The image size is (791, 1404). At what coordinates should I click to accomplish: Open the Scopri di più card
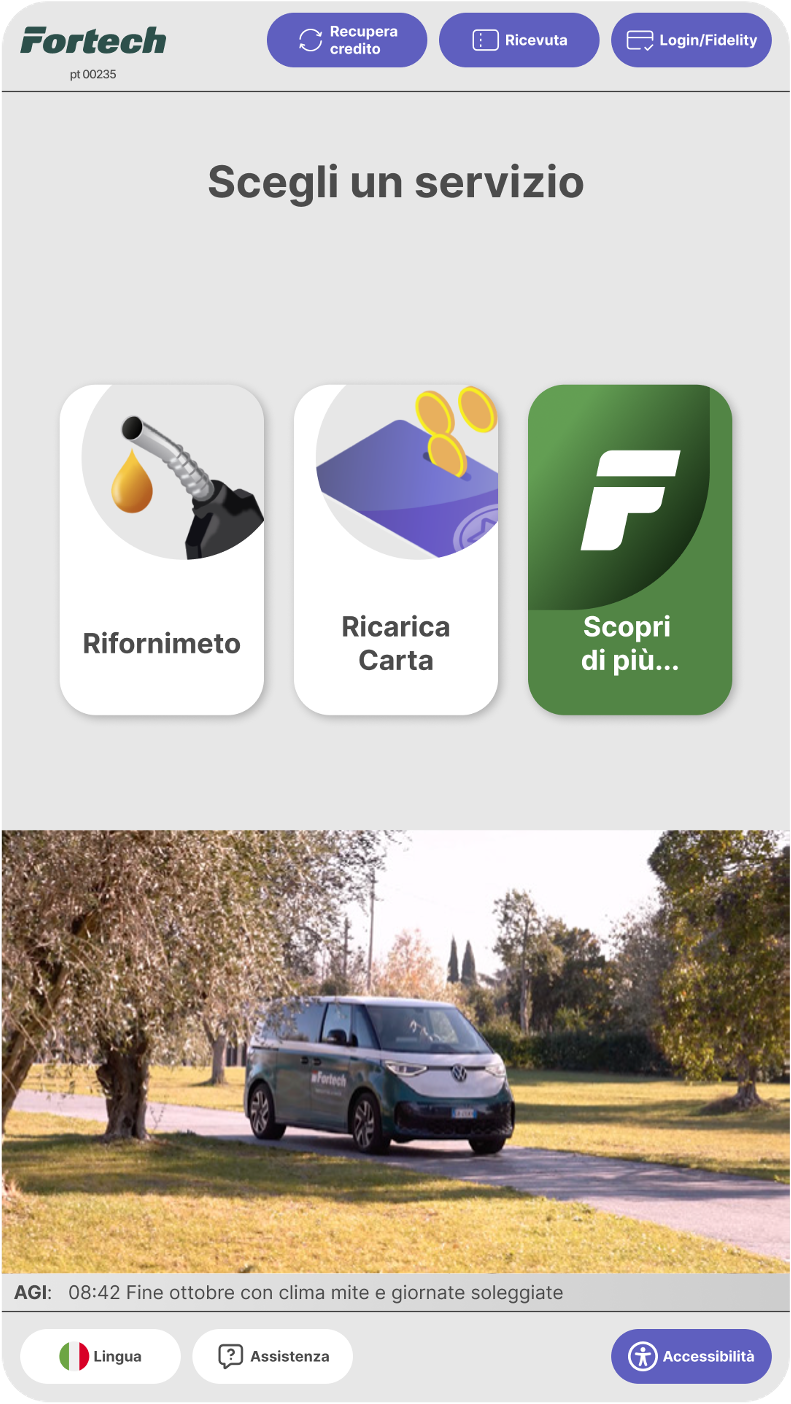(630, 549)
